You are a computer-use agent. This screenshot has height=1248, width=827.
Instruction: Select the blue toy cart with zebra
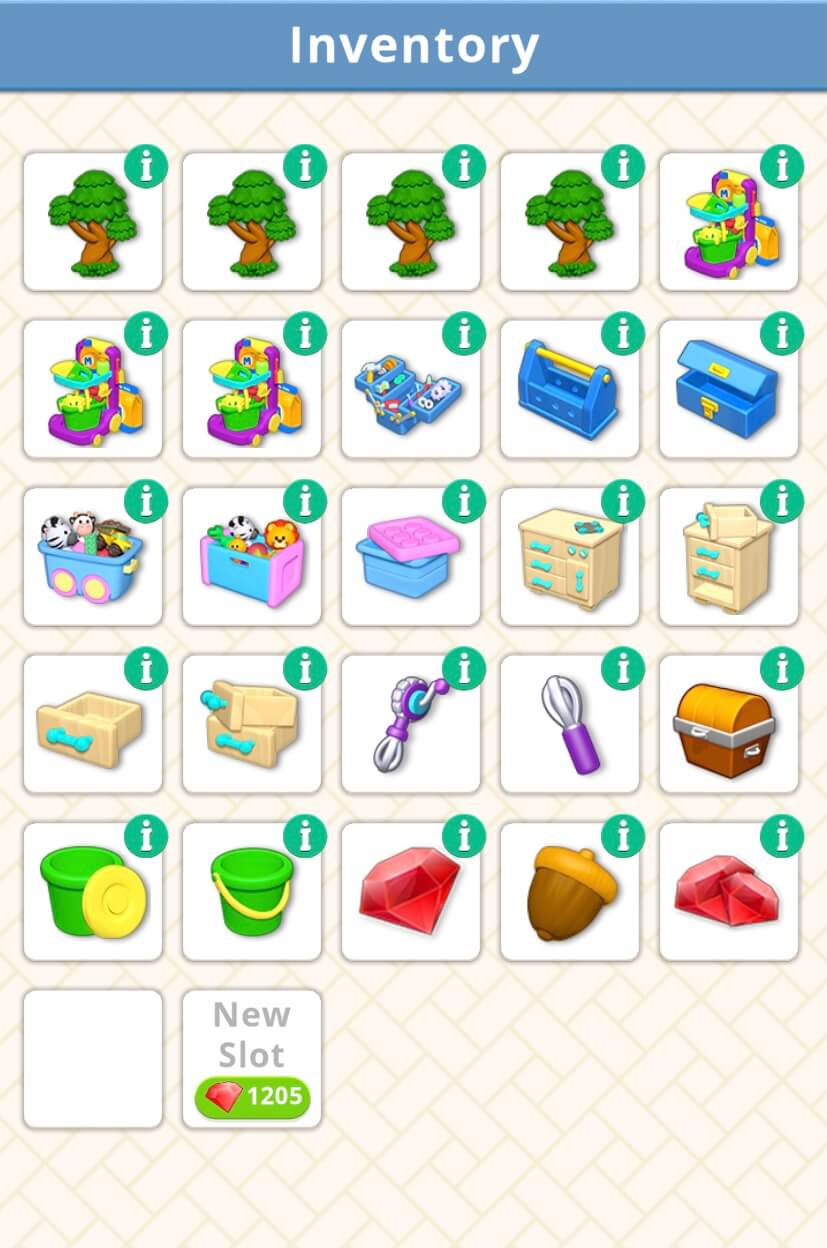pos(92,560)
